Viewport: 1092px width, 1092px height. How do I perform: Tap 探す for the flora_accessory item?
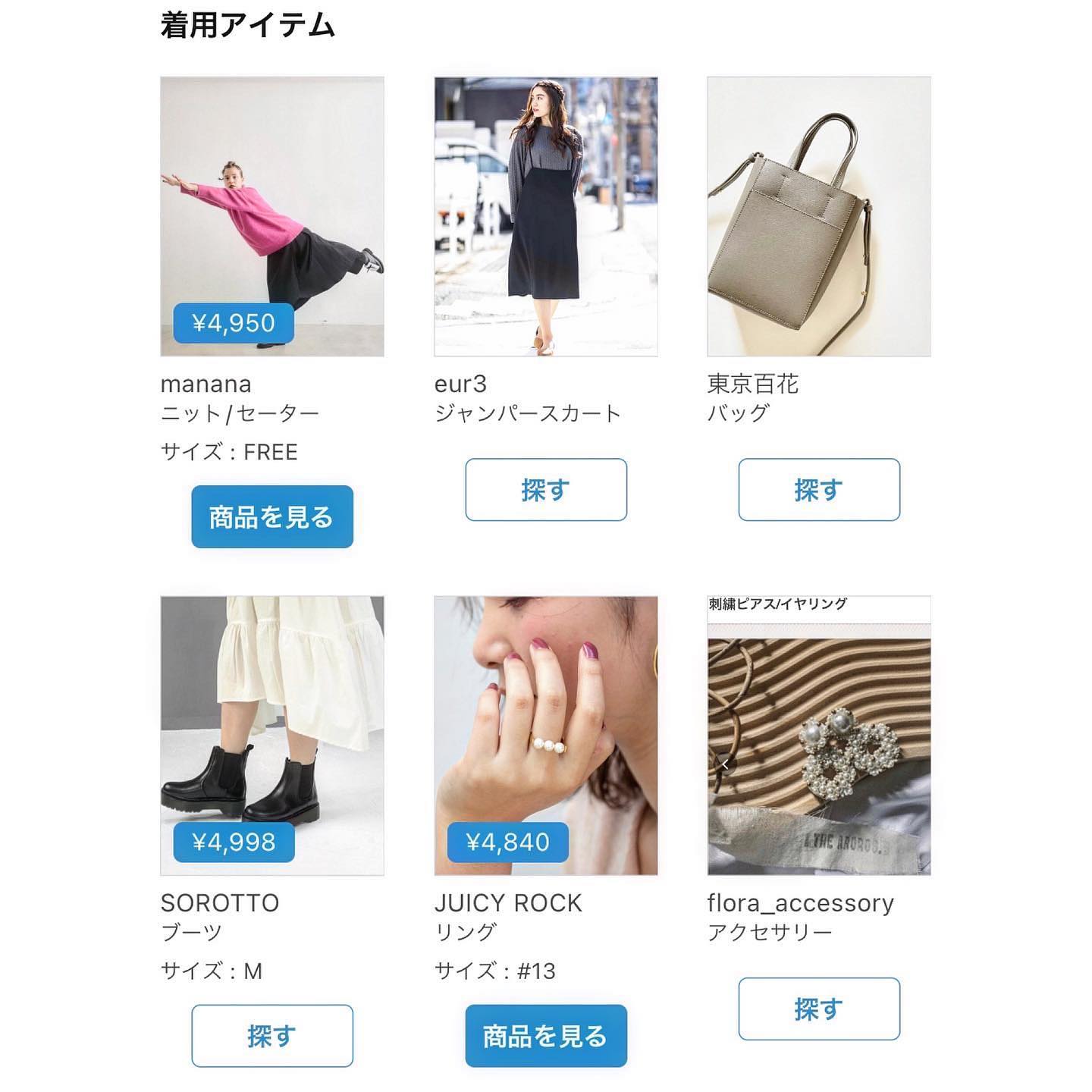818,1008
